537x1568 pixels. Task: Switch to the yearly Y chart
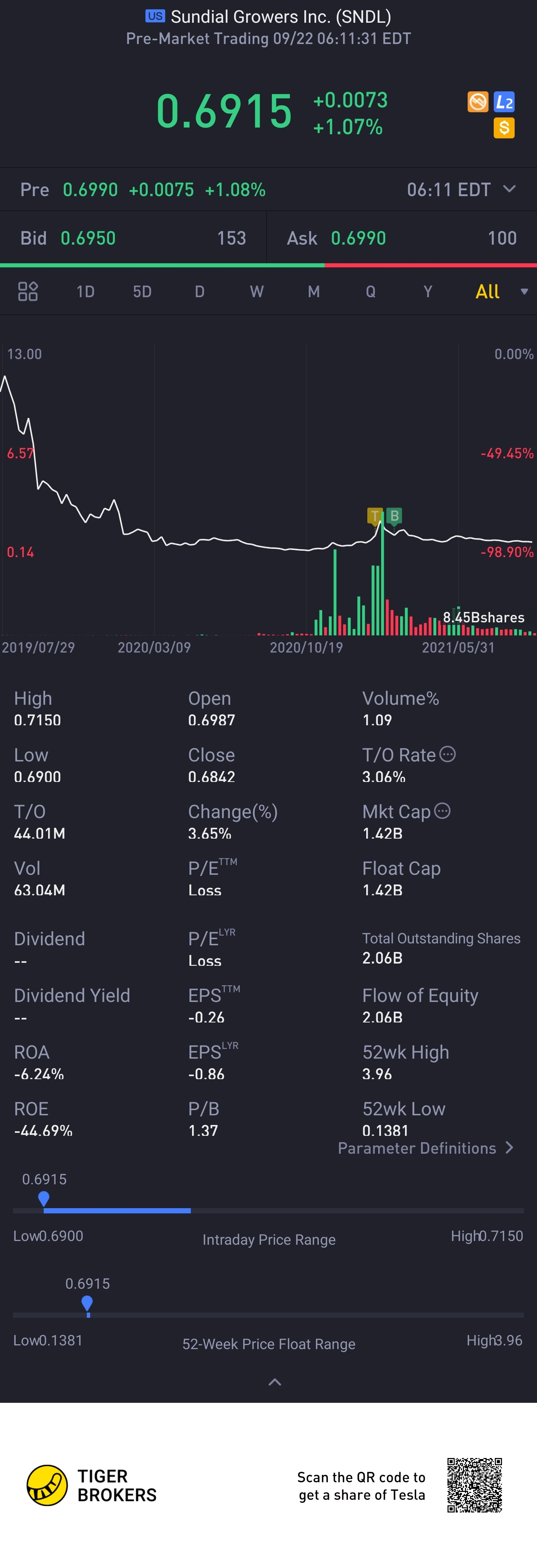pos(427,292)
